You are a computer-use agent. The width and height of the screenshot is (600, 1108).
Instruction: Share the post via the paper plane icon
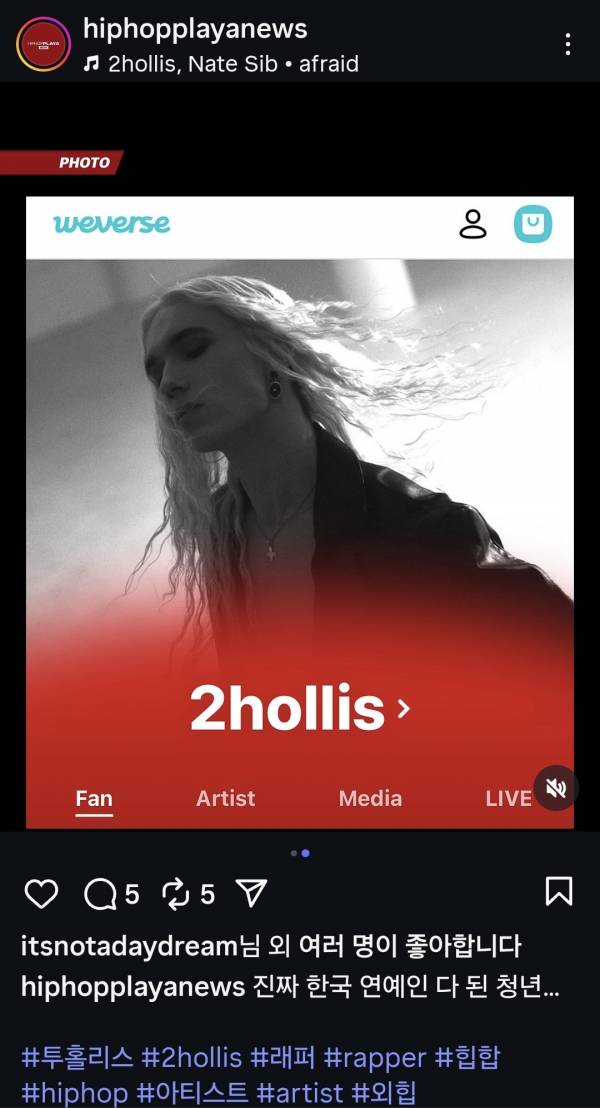pos(251,893)
